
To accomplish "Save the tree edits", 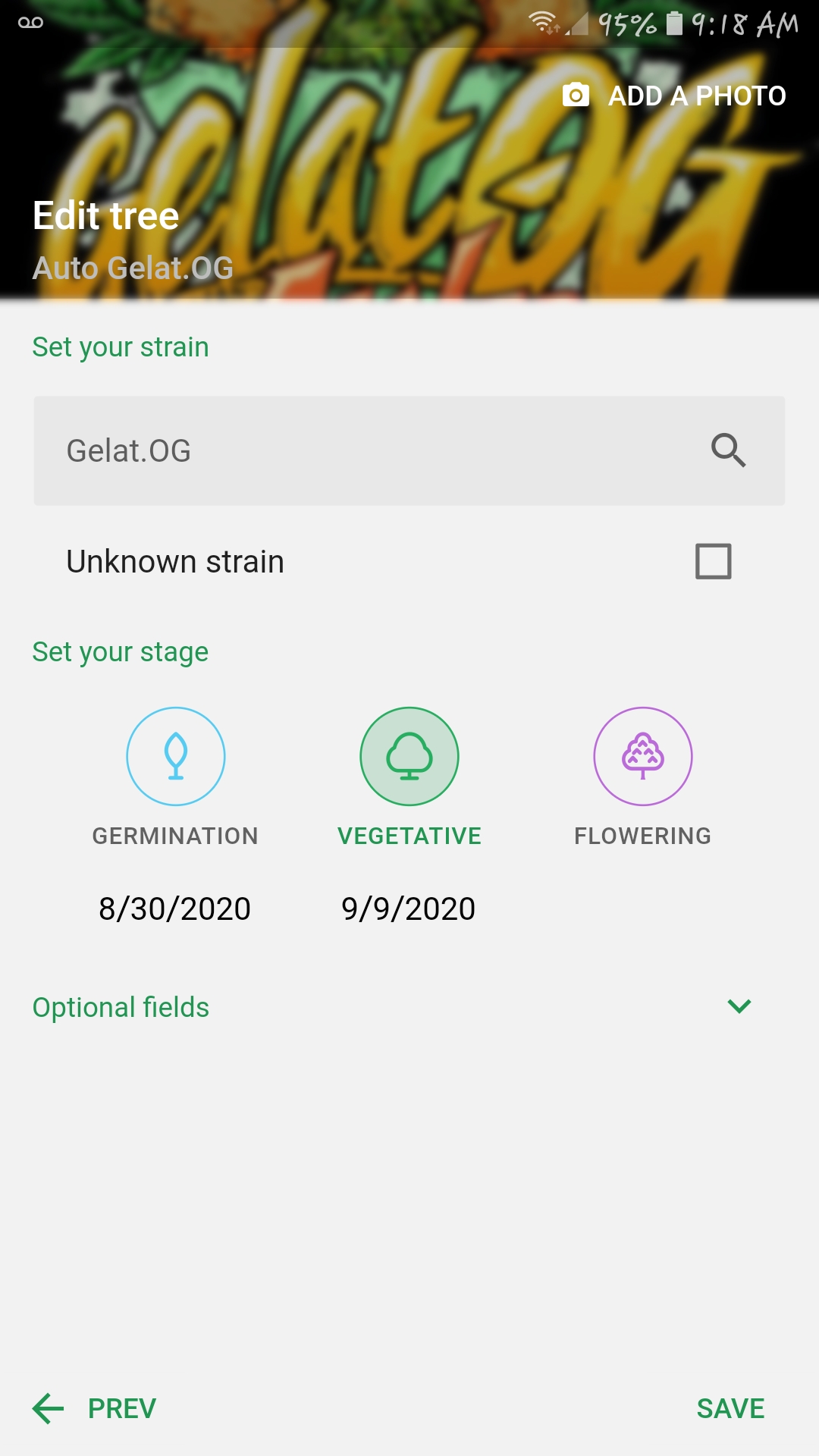I will click(730, 1408).
